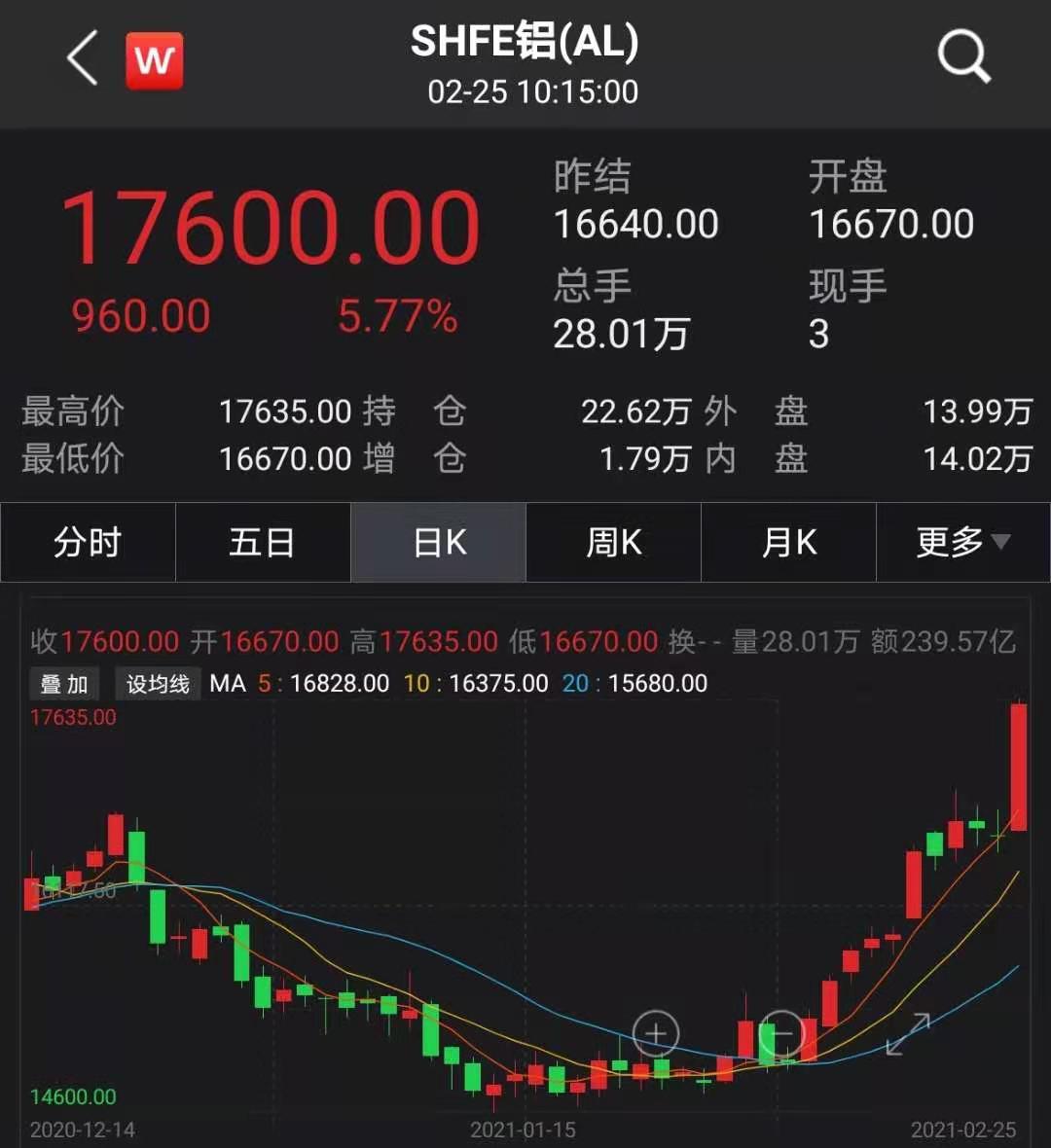Switch to the 五日 chart tab
The height and width of the screenshot is (1148, 1051).
[x=263, y=542]
